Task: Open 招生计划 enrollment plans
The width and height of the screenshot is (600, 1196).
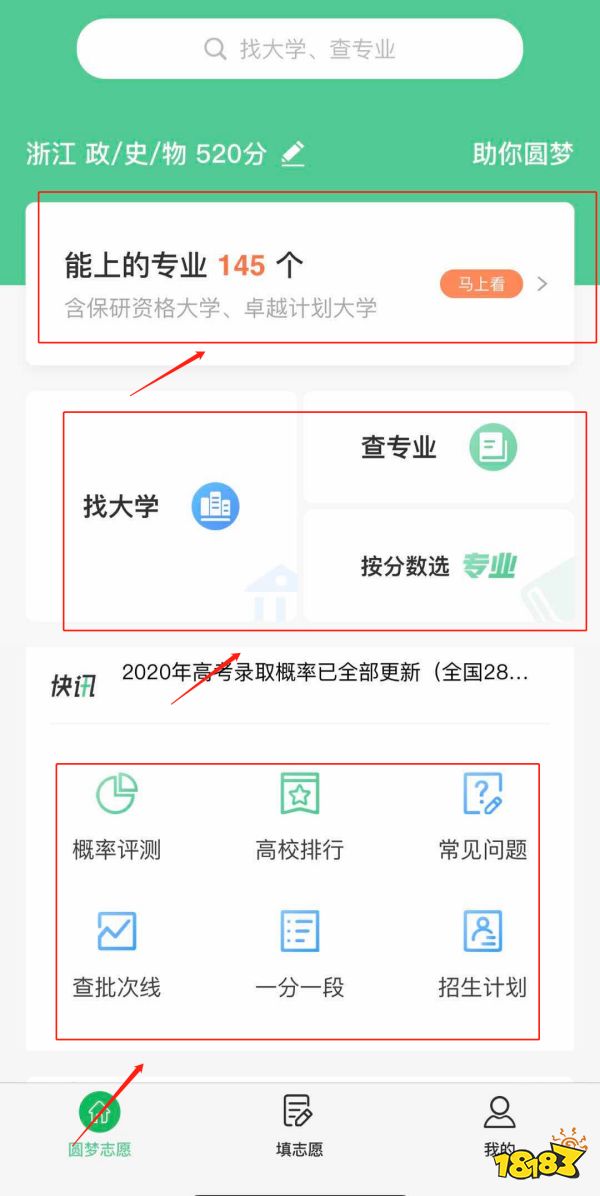Action: (483, 955)
